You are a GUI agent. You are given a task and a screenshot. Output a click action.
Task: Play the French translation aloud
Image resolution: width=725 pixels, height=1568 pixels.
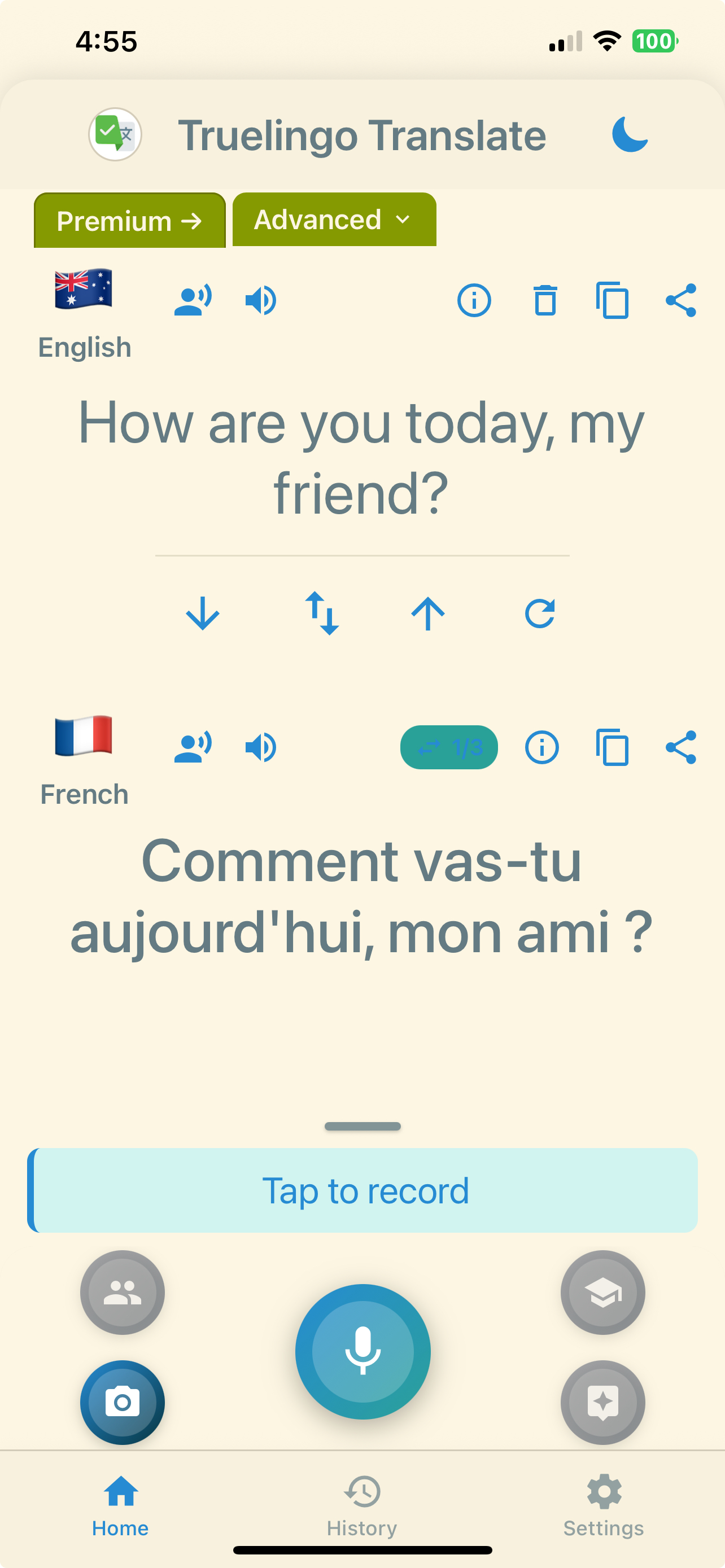click(x=260, y=747)
